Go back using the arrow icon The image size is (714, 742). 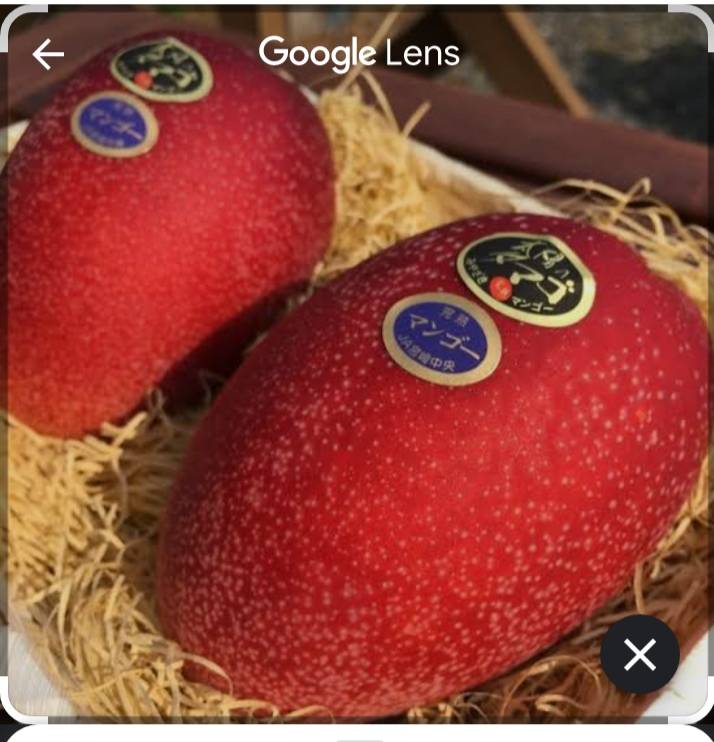[48, 54]
